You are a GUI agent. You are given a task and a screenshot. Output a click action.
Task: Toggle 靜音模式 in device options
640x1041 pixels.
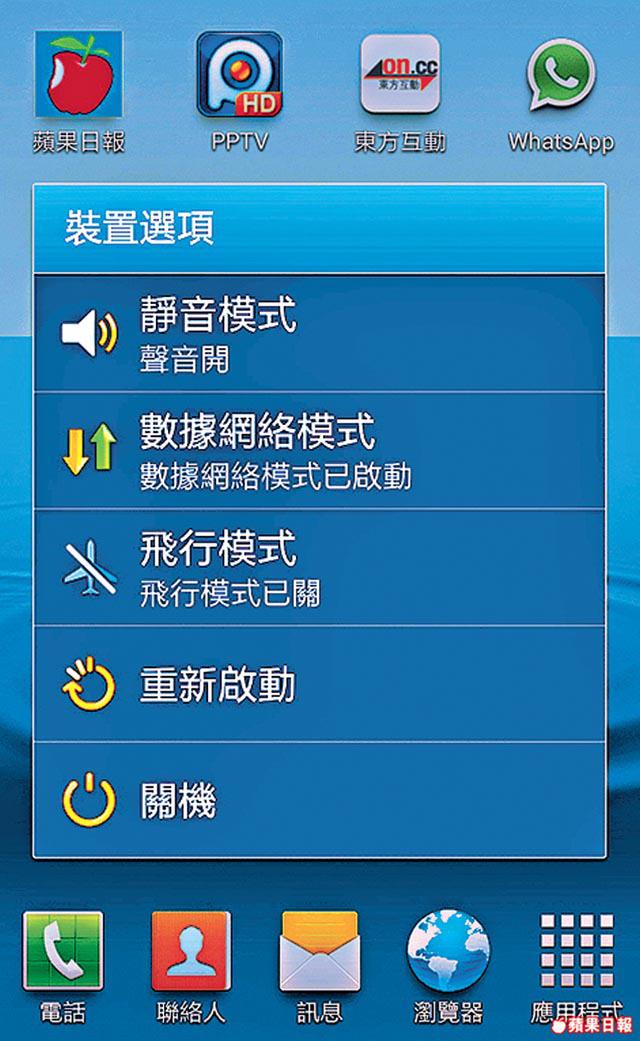click(x=319, y=333)
